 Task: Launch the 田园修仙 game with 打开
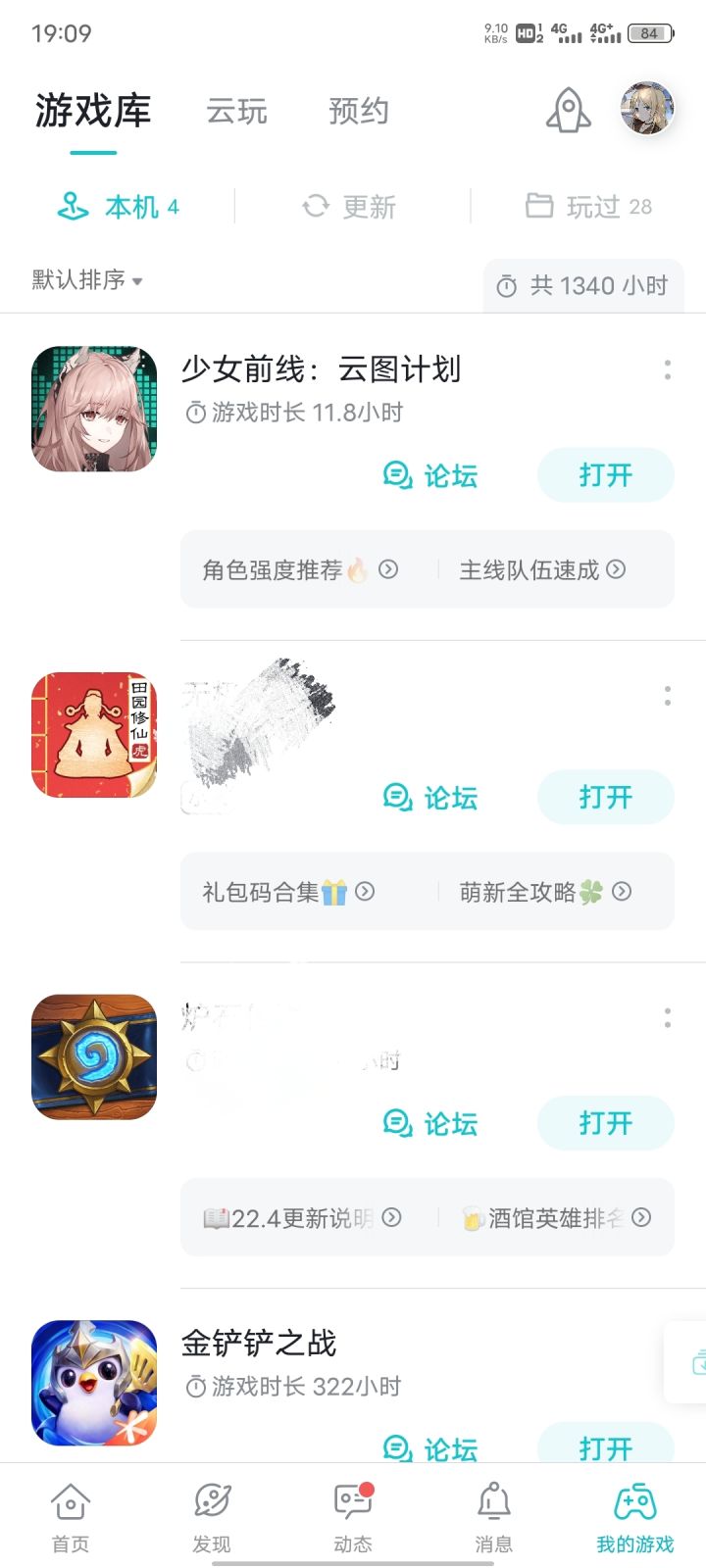click(x=605, y=798)
